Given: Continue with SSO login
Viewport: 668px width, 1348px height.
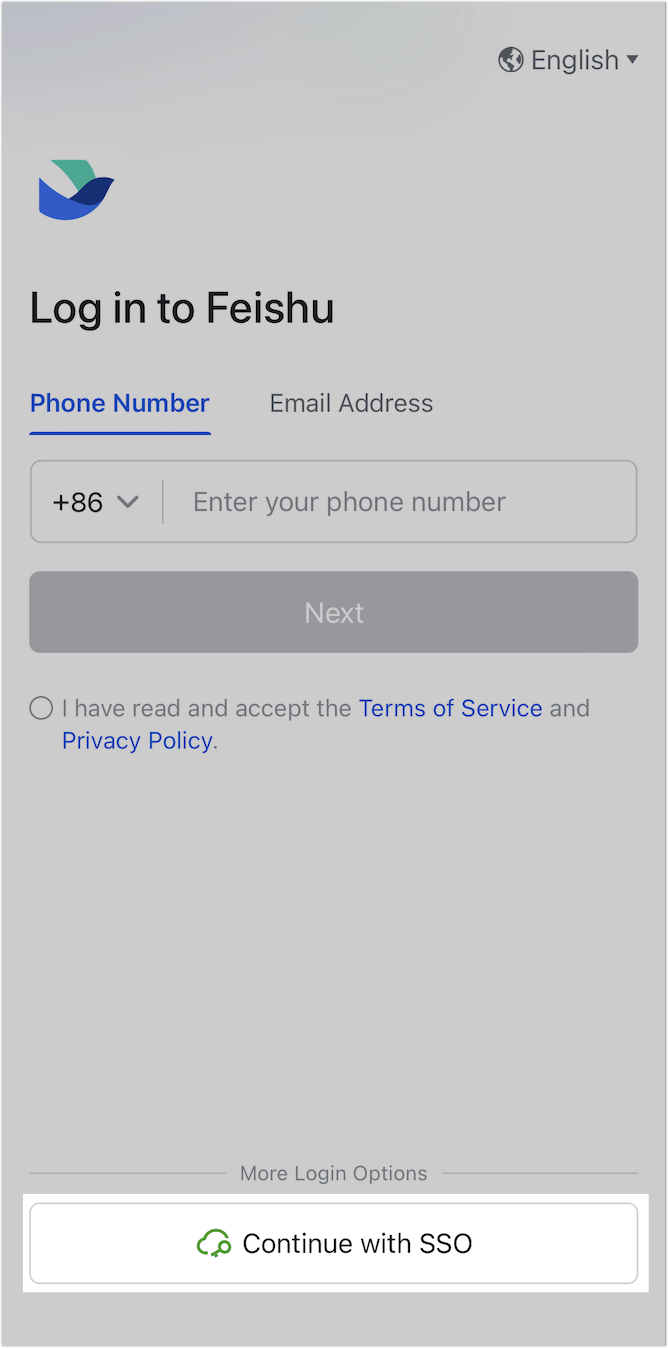Looking at the screenshot, I should [334, 1243].
